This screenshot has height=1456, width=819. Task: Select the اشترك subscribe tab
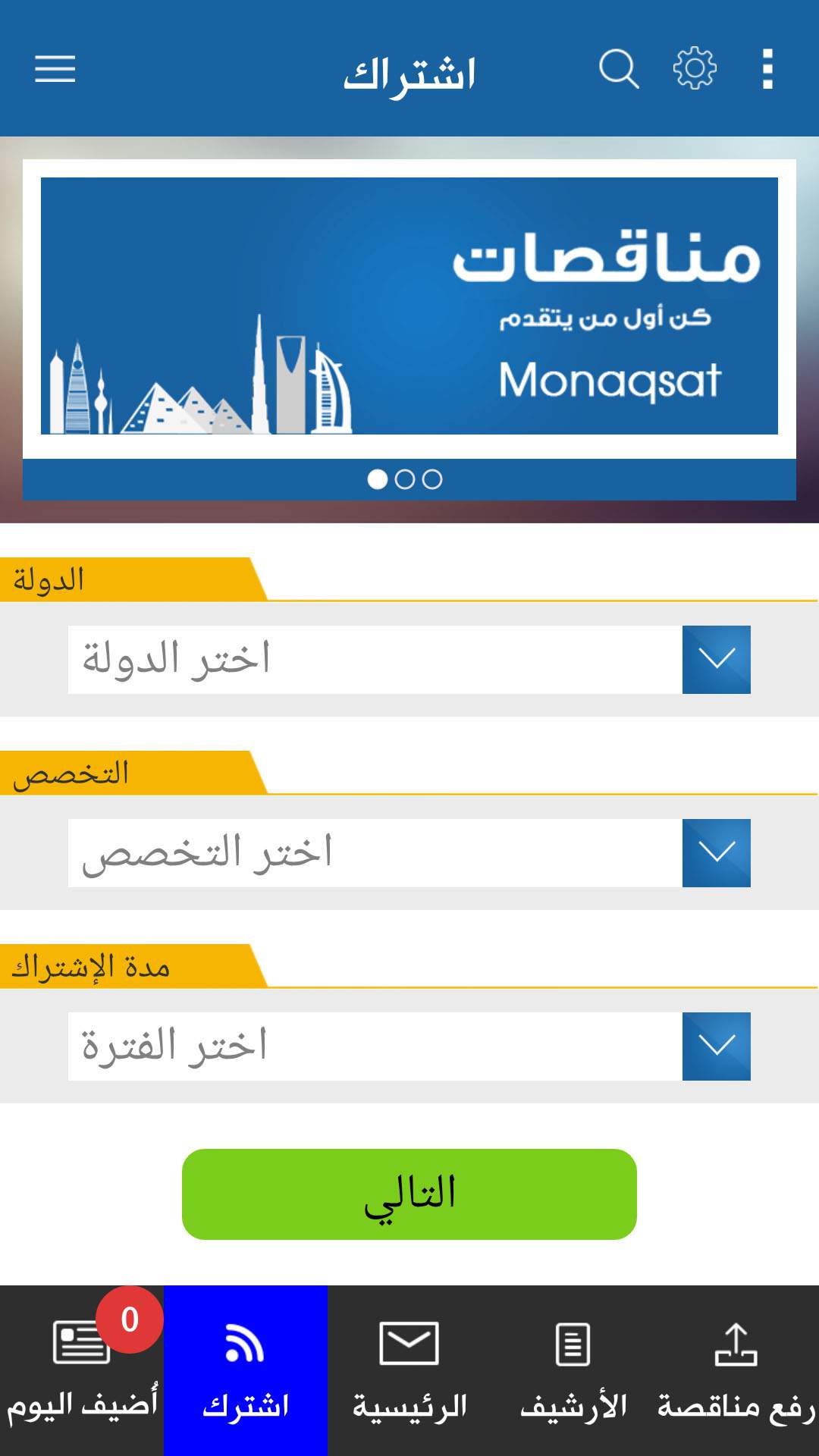(246, 1370)
